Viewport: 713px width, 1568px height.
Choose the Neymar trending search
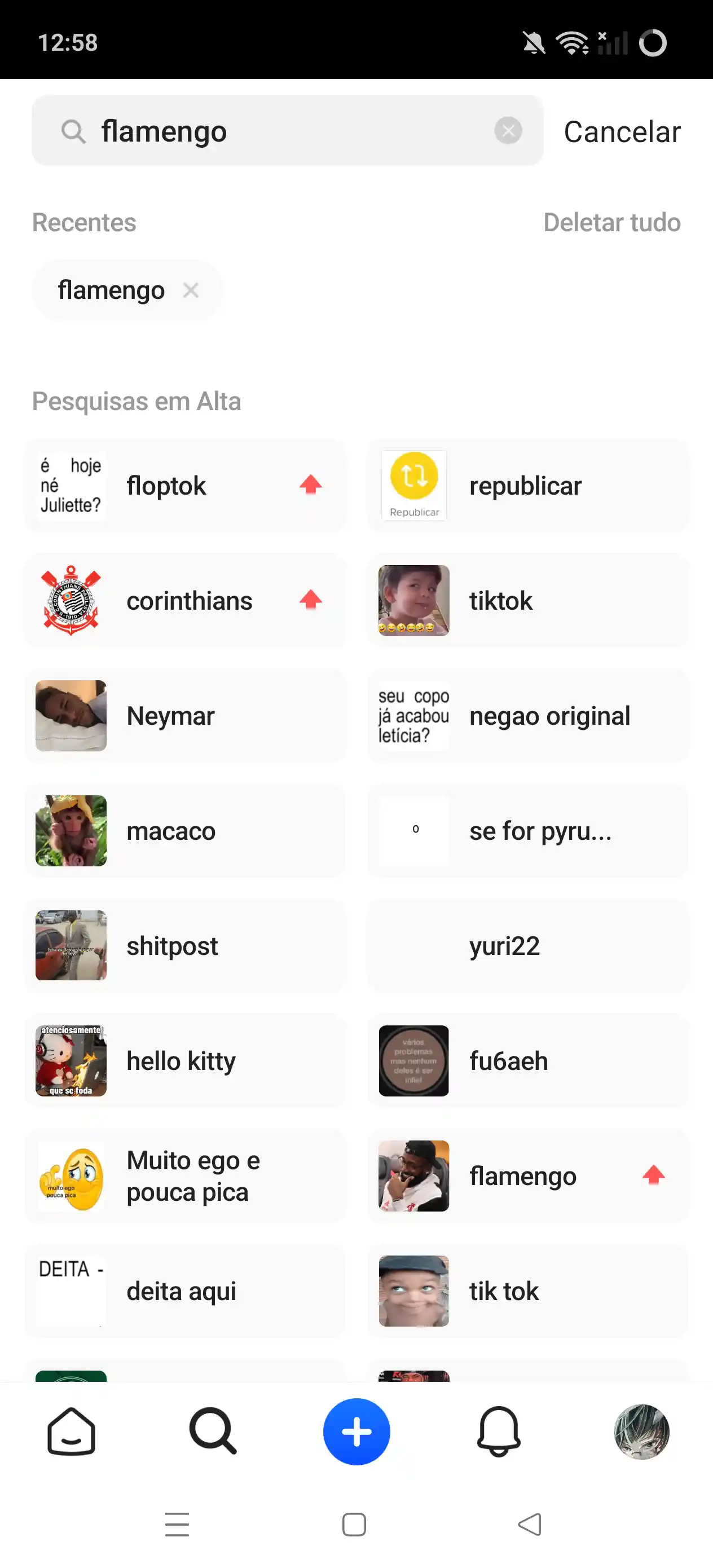[x=185, y=716]
